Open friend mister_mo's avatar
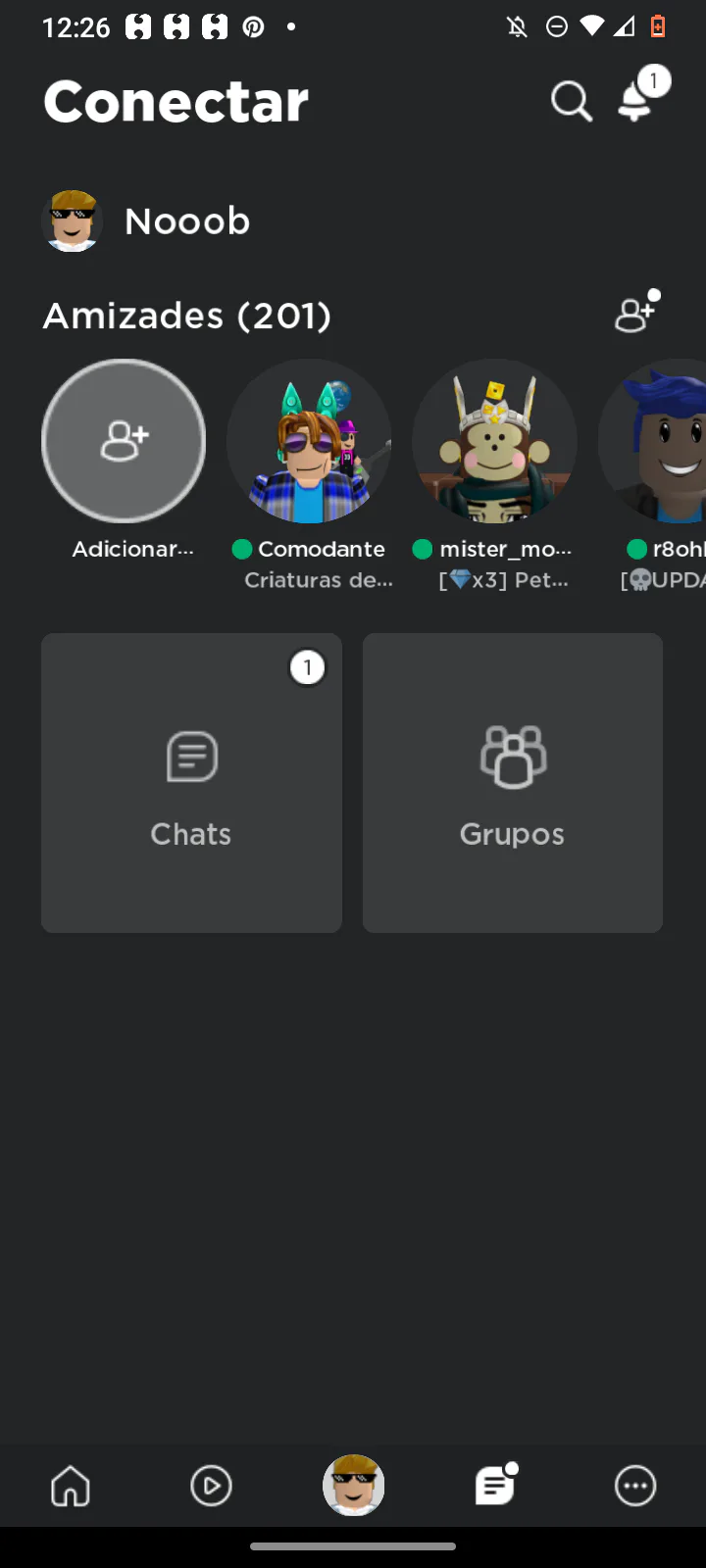706x1568 pixels. tap(494, 441)
